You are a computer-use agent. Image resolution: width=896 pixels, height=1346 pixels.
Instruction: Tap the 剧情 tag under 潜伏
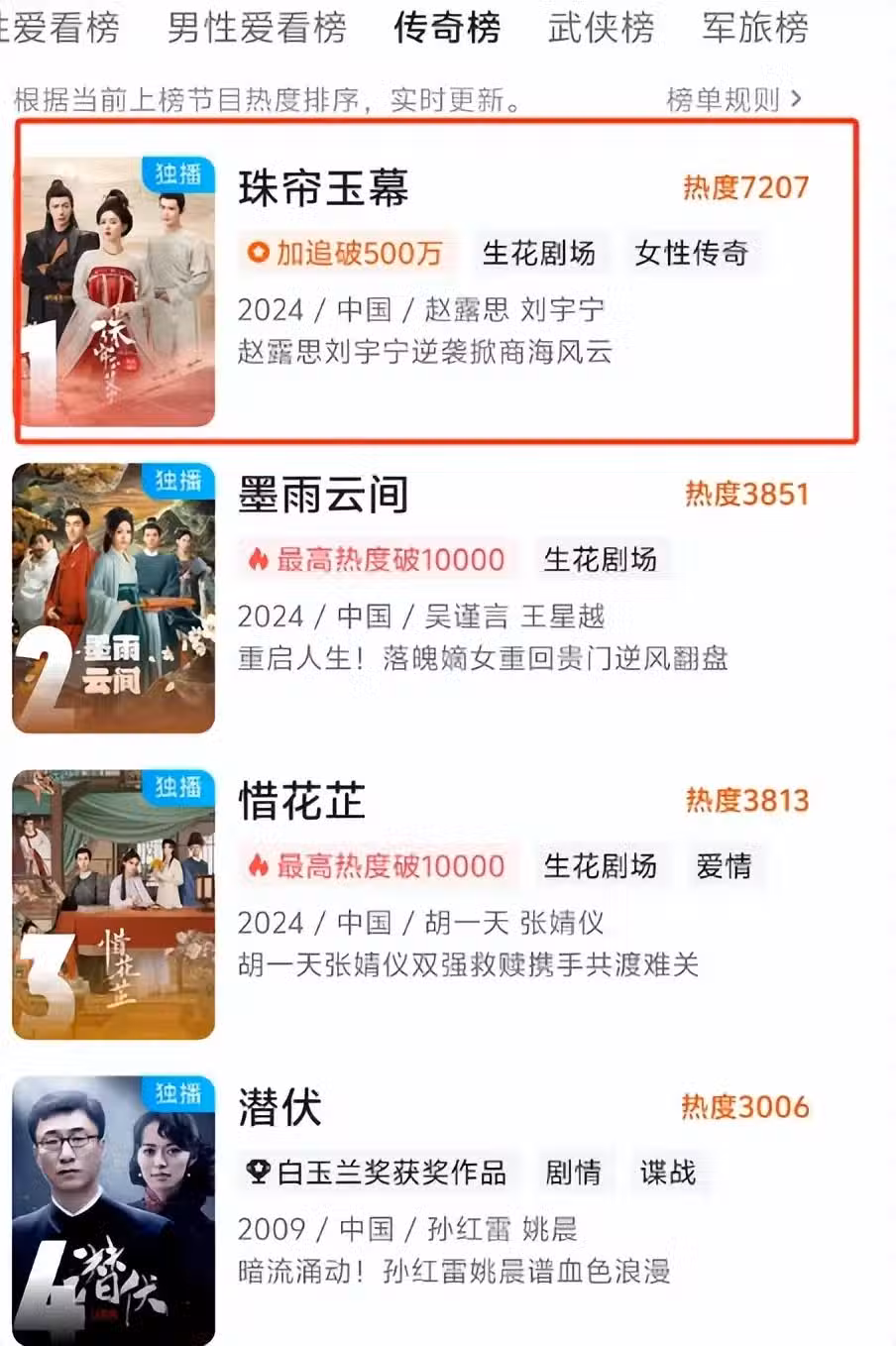pyautogui.click(x=573, y=1172)
